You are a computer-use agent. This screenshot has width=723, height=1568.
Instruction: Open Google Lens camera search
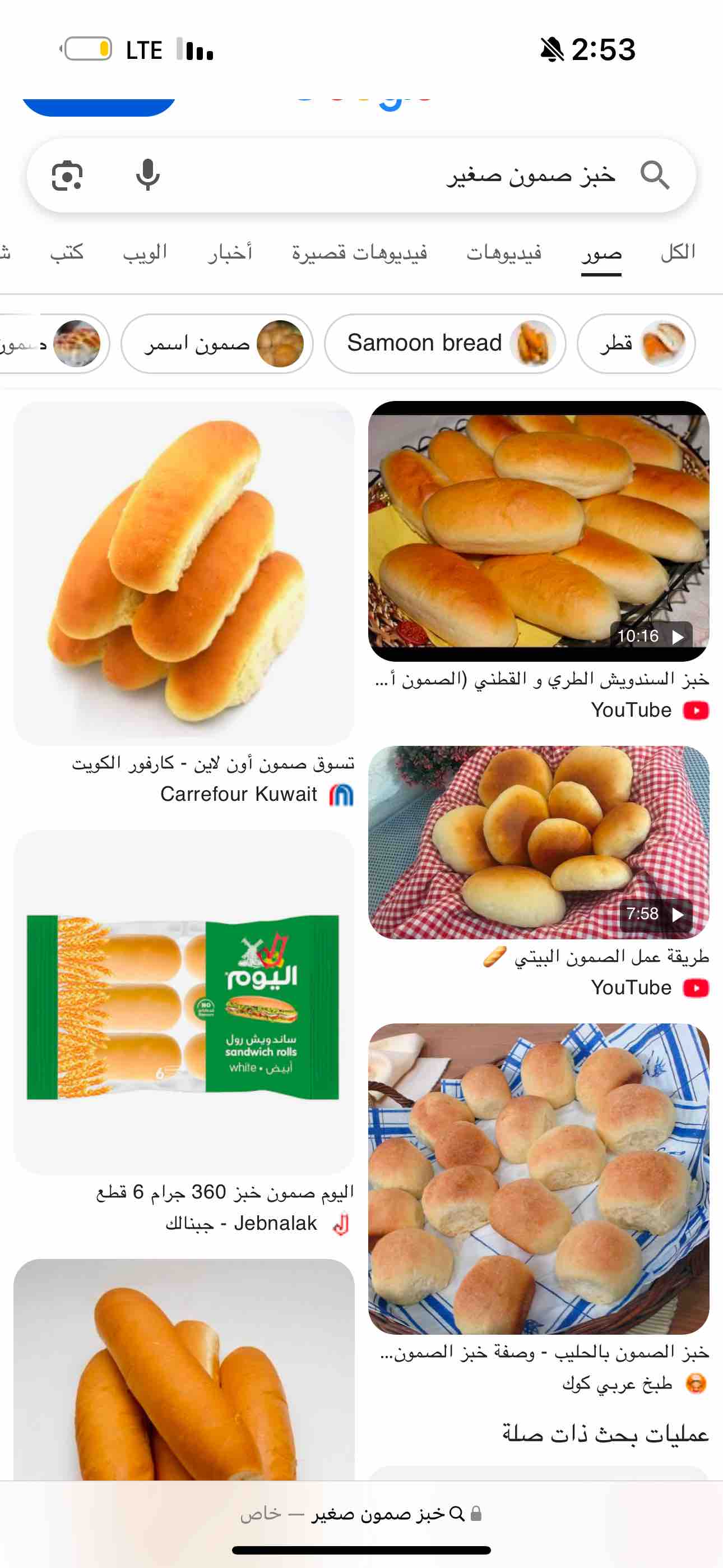pos(67,176)
